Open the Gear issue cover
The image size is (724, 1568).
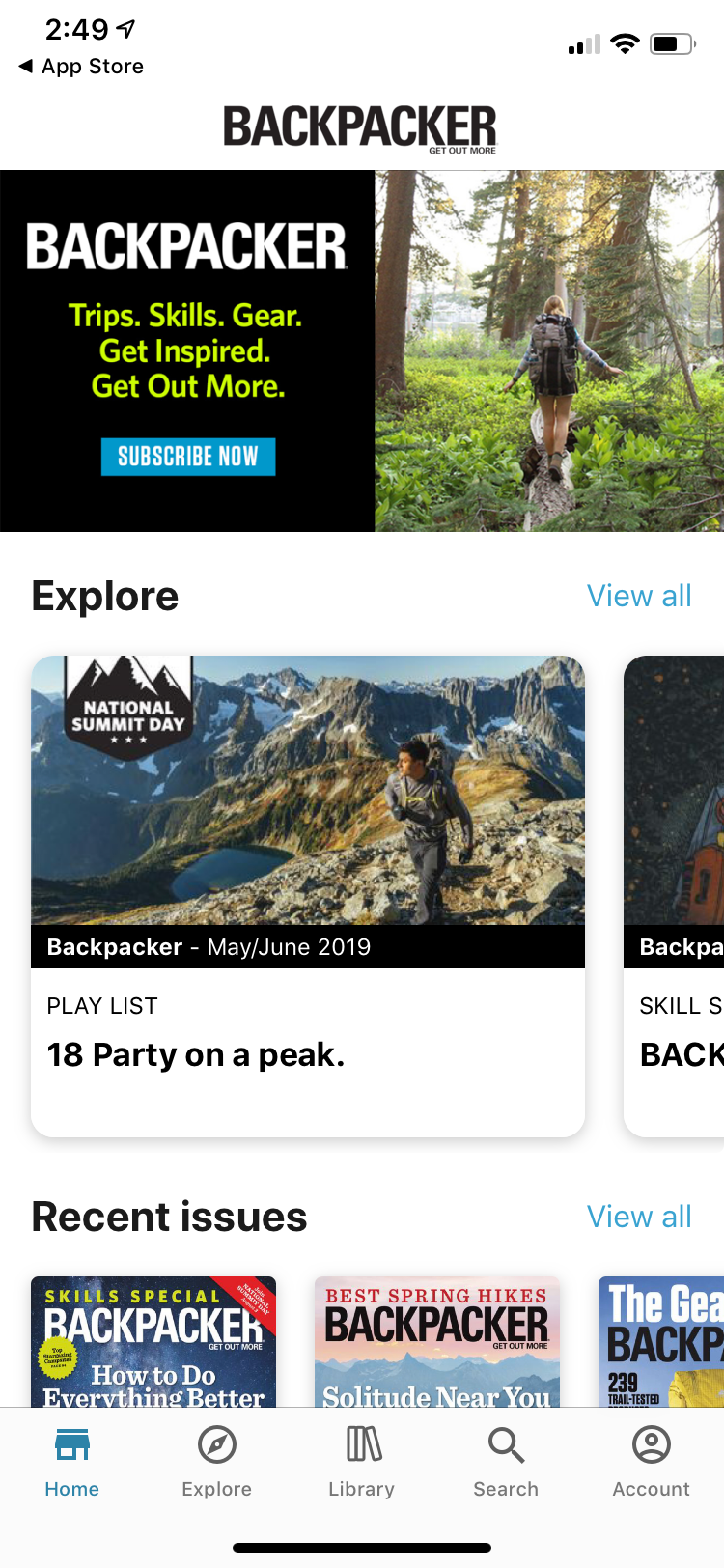(662, 1342)
